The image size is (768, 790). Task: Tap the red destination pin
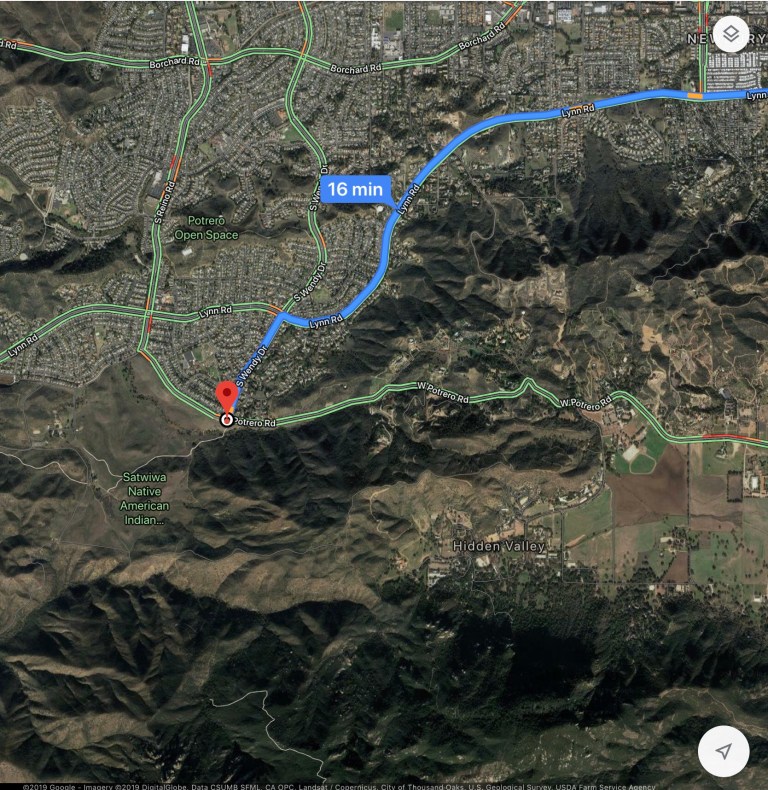coord(227,396)
